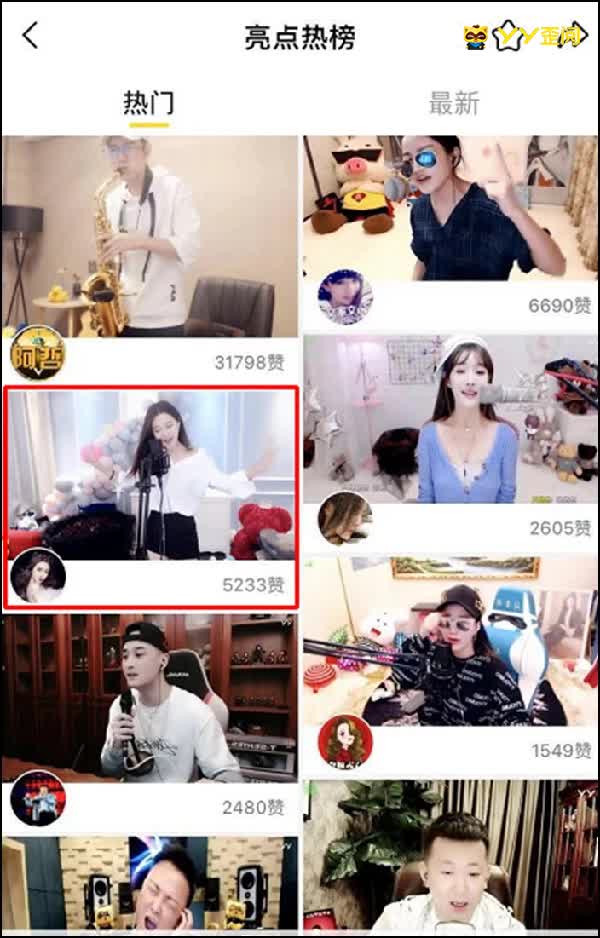The width and height of the screenshot is (600, 938).
Task: Open the 阿哲 streamer avatar
Action: tap(37, 352)
